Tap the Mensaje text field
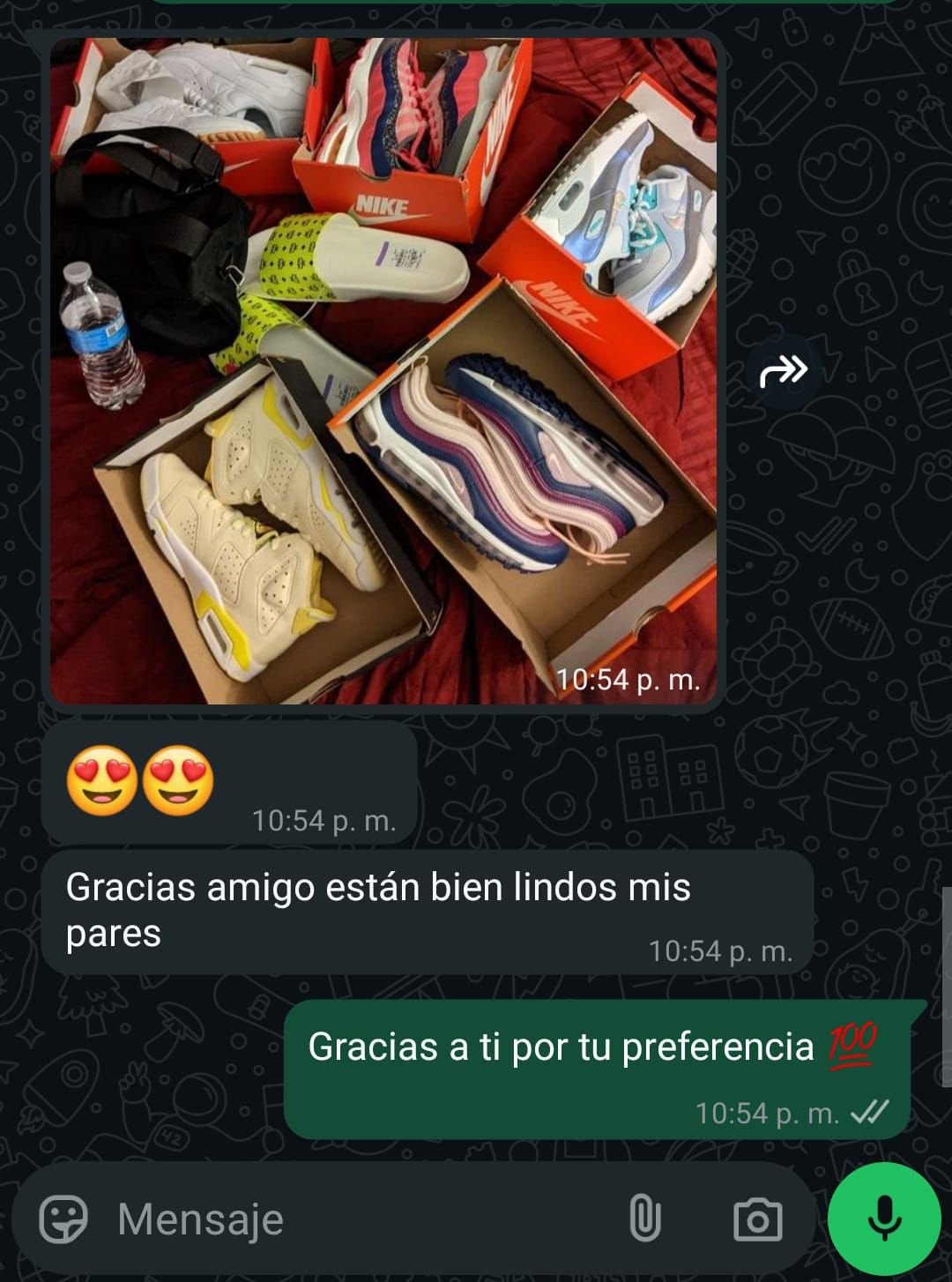This screenshot has width=952, height=1282. [353, 1219]
